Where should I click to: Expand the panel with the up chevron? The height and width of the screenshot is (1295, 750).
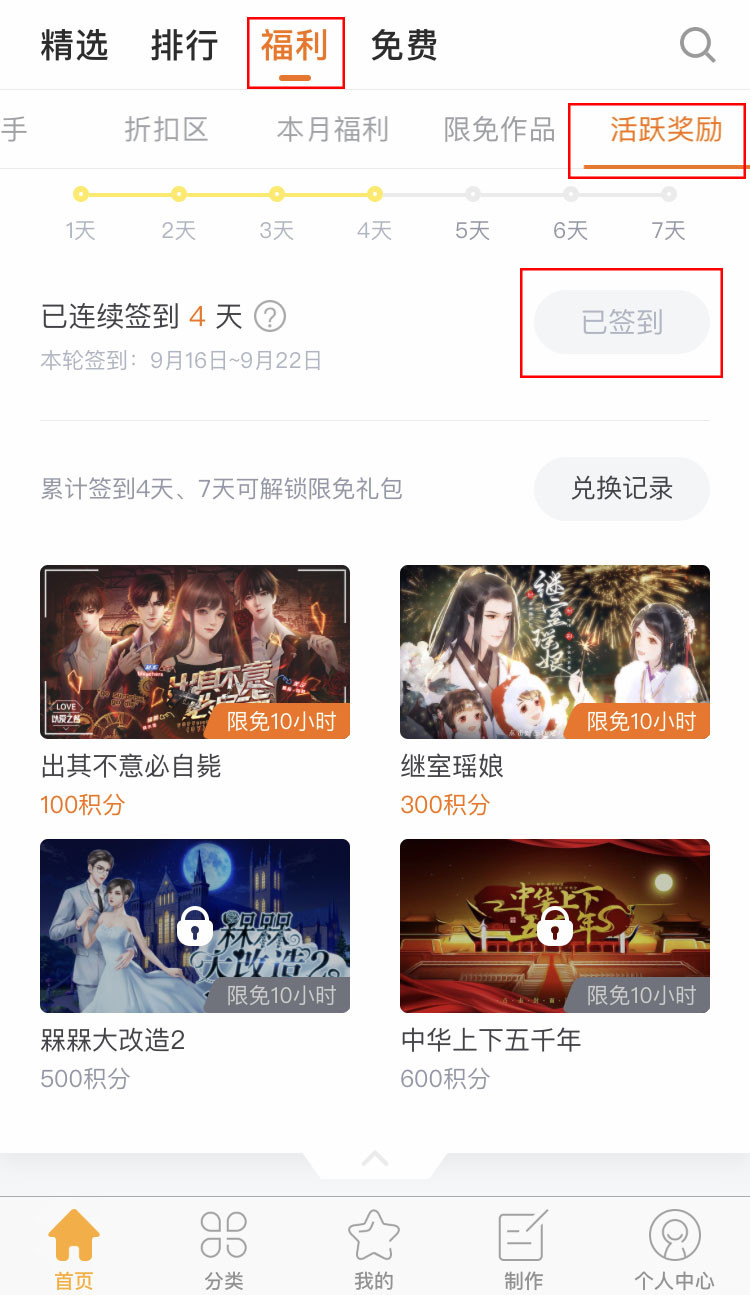pos(375,1159)
